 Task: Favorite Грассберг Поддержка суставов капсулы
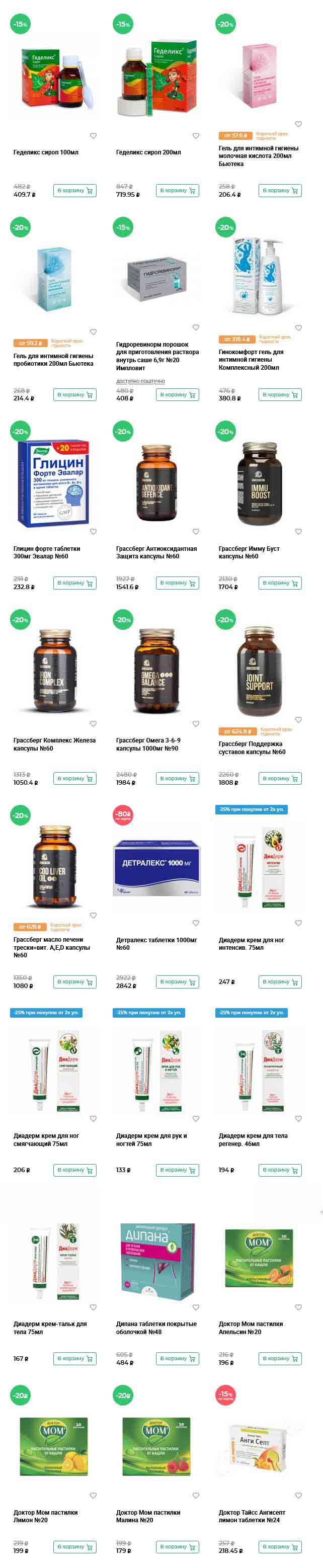click(x=298, y=719)
